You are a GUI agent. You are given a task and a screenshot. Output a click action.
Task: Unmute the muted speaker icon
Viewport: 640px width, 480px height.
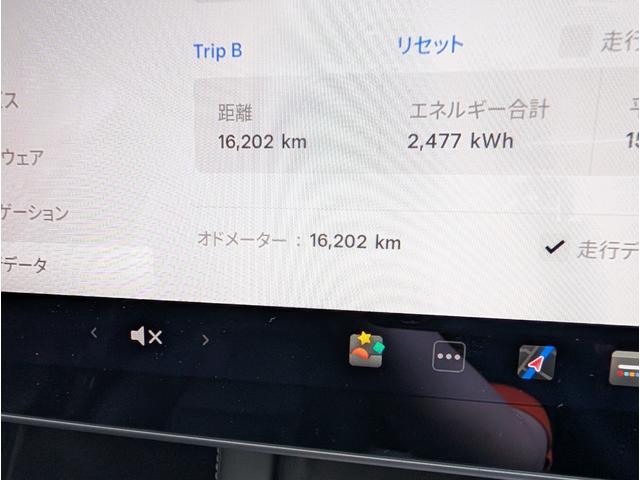pyautogui.click(x=146, y=337)
